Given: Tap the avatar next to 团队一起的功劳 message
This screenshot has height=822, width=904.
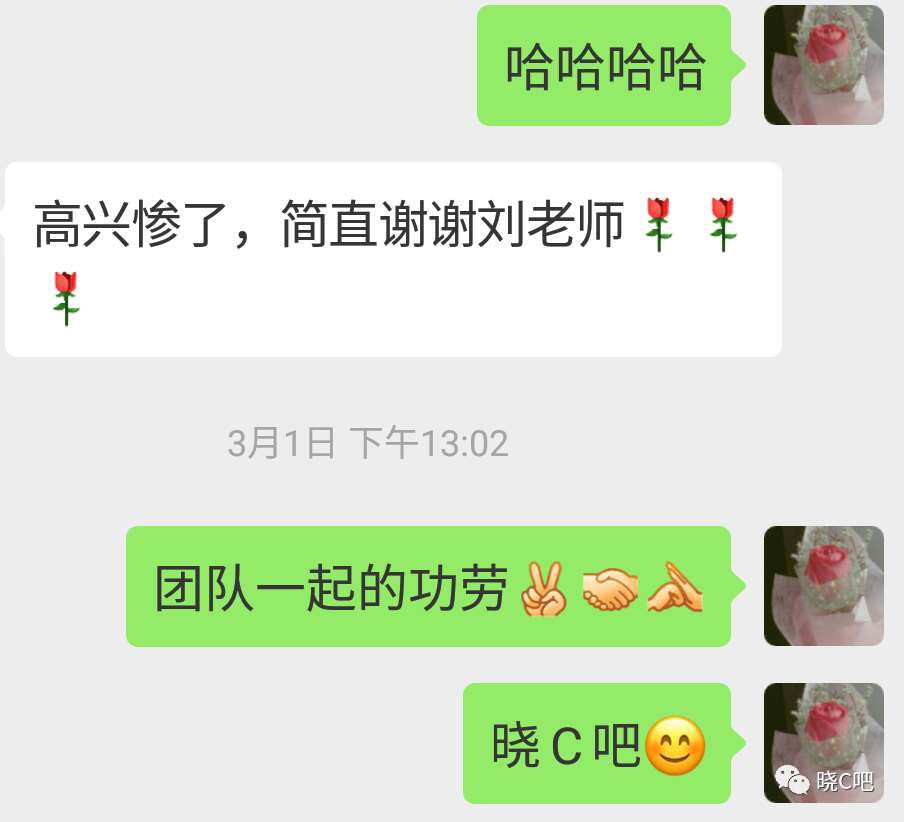Looking at the screenshot, I should (x=823, y=586).
